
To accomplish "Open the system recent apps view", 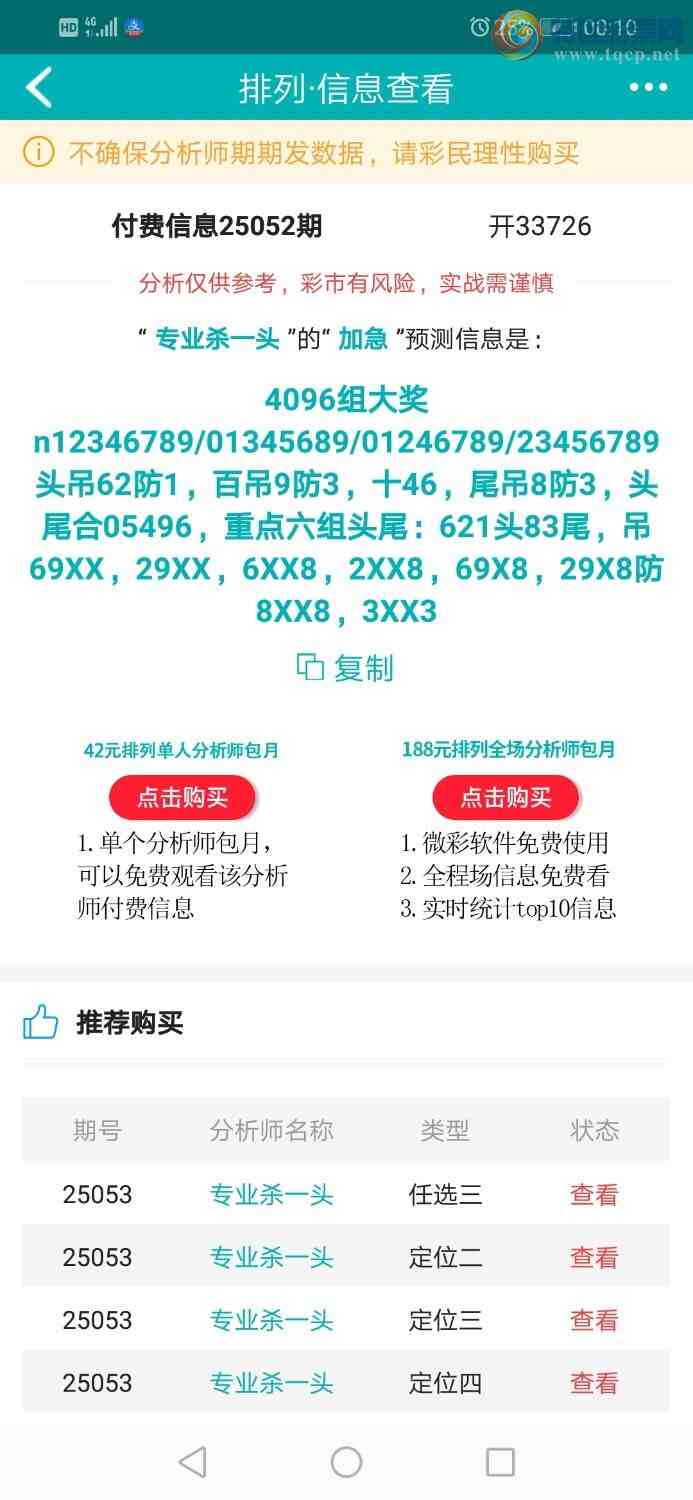I will click(x=499, y=1462).
